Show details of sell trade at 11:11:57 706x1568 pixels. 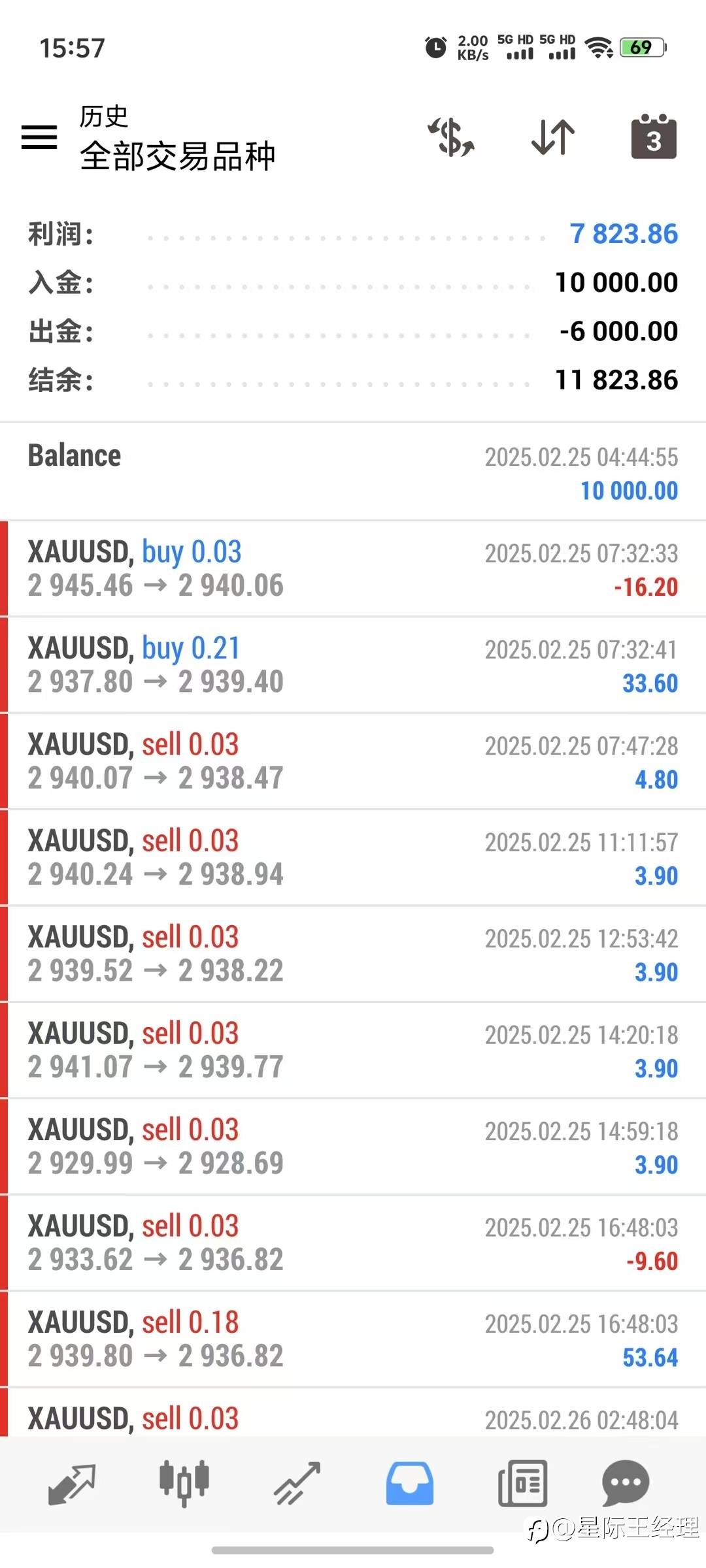(353, 857)
